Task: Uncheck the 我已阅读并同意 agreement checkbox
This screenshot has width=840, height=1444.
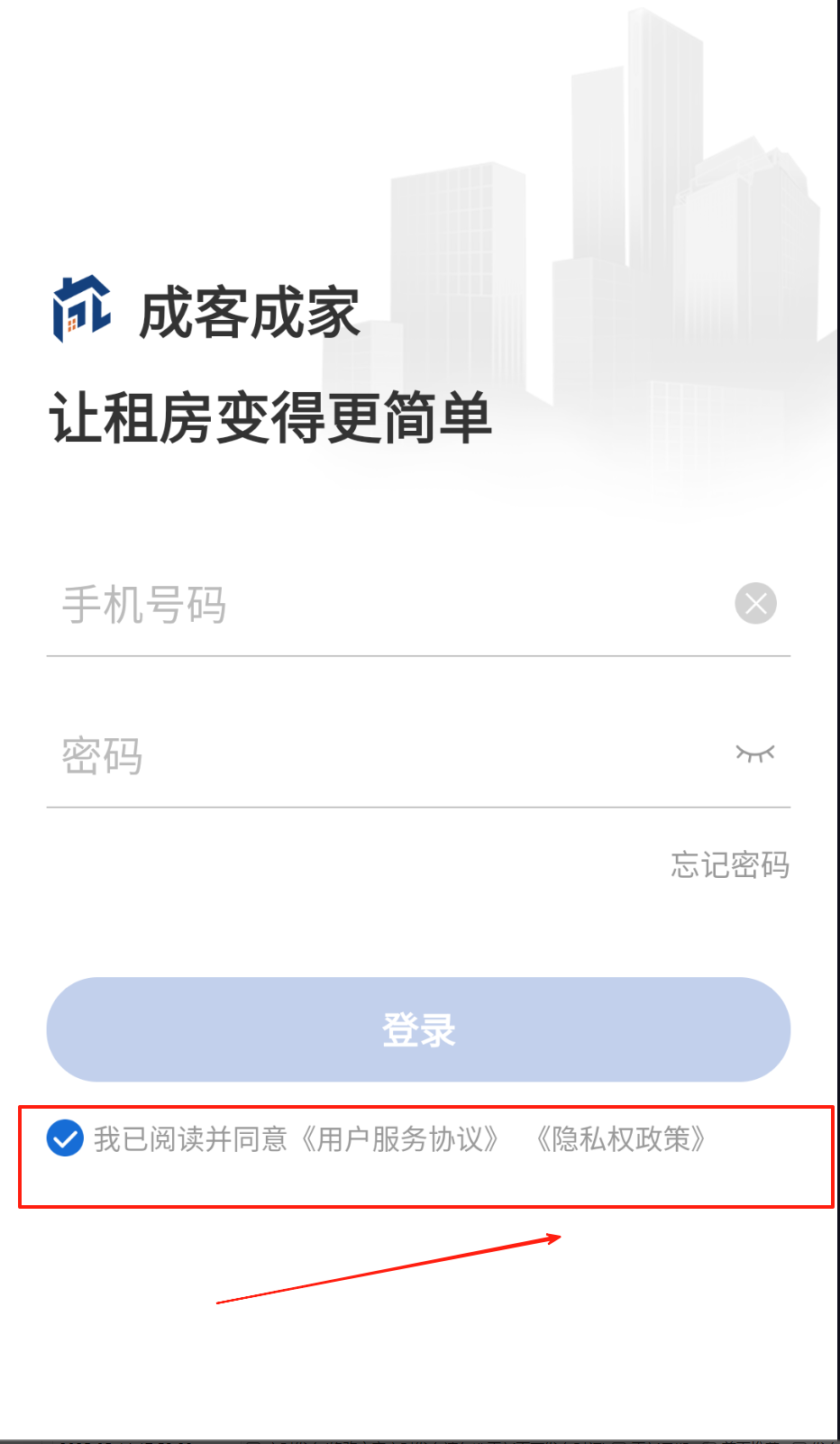Action: point(65,1138)
